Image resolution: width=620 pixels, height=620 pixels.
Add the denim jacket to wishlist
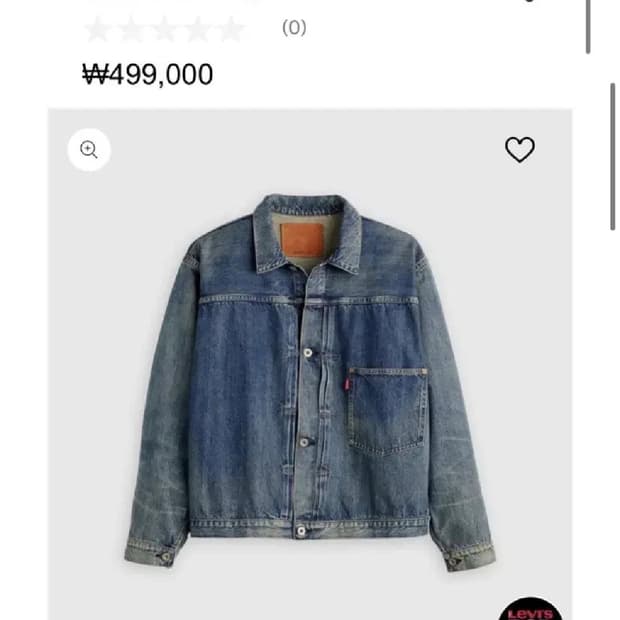(519, 150)
